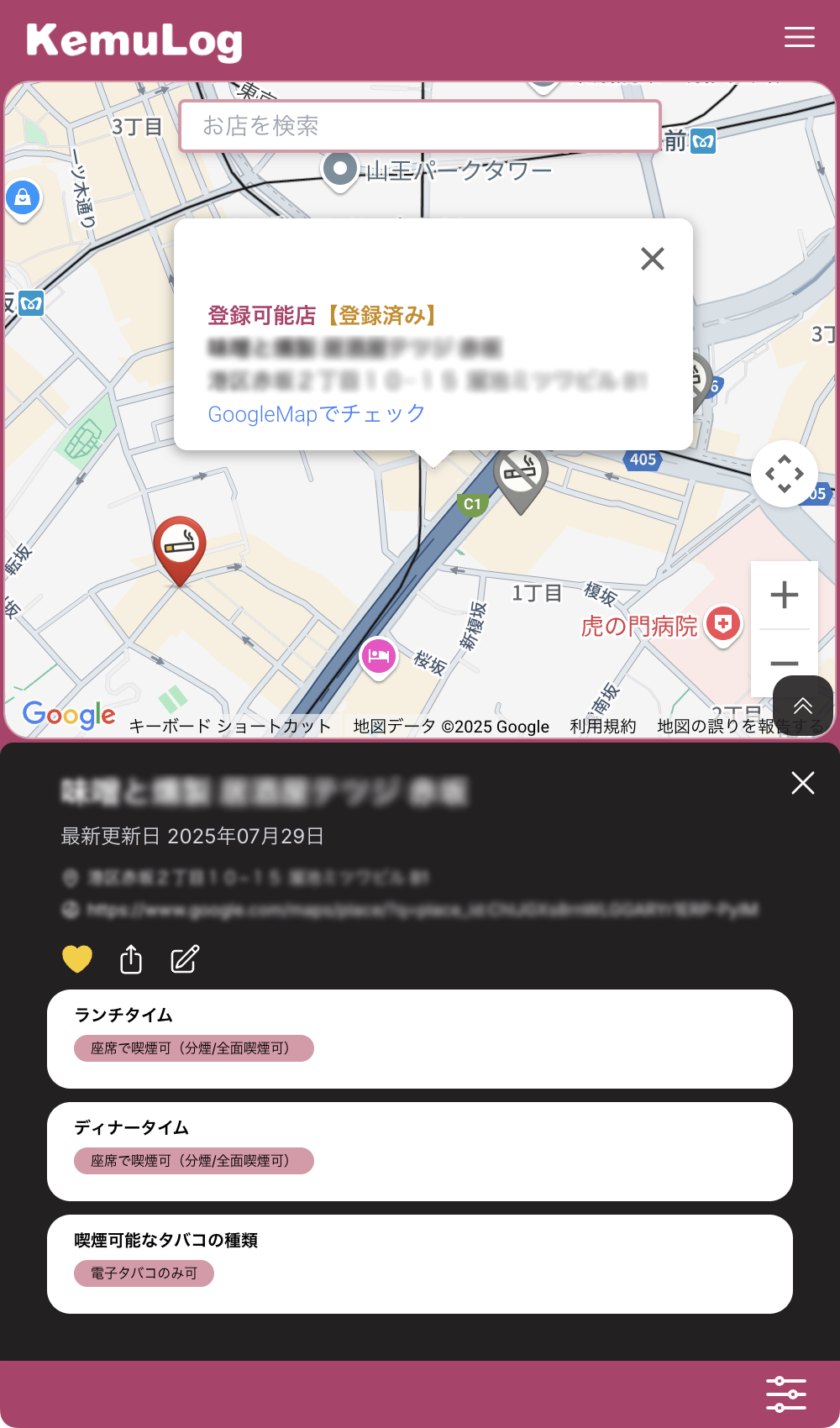840x1428 pixels.
Task: Zoom out on the map
Action: [784, 663]
